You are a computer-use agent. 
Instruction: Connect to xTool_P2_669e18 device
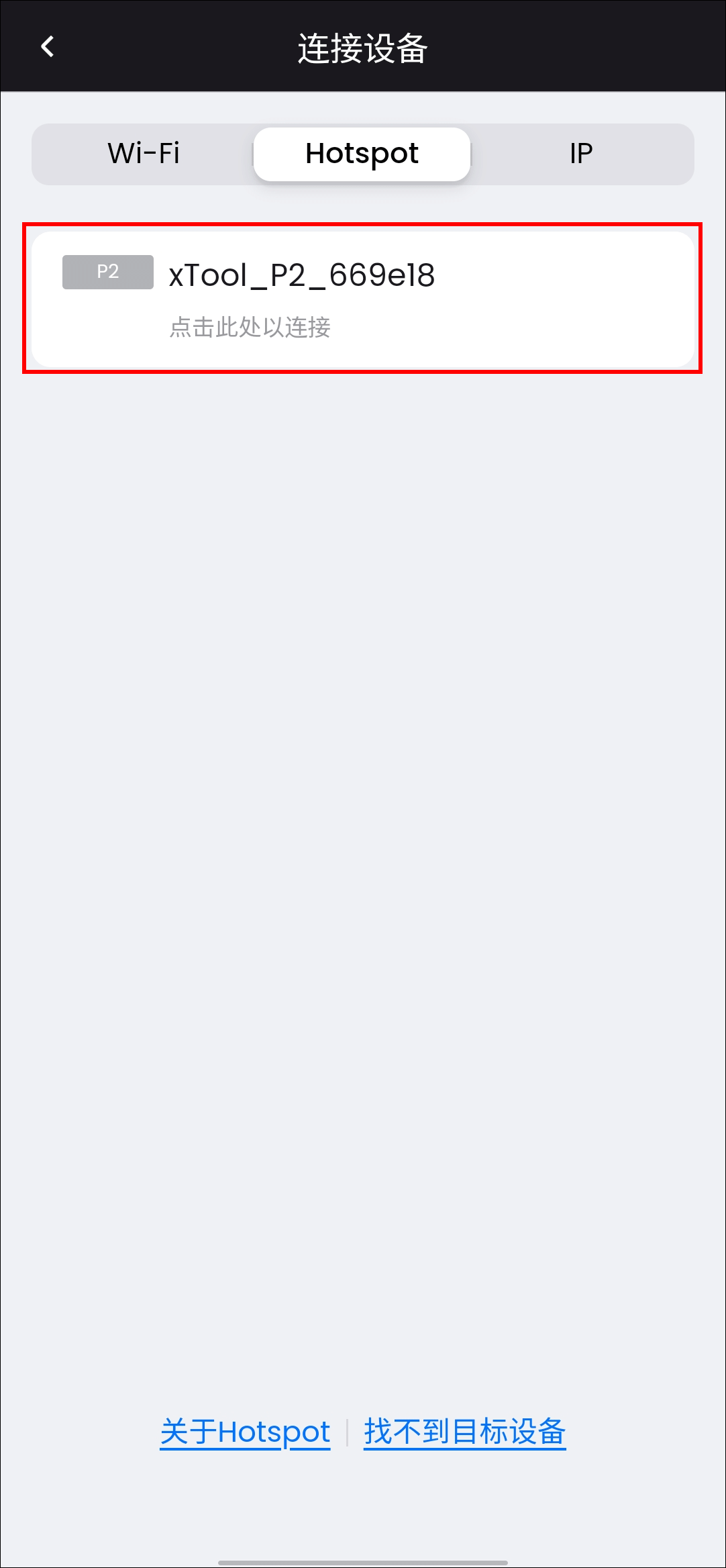point(362,299)
